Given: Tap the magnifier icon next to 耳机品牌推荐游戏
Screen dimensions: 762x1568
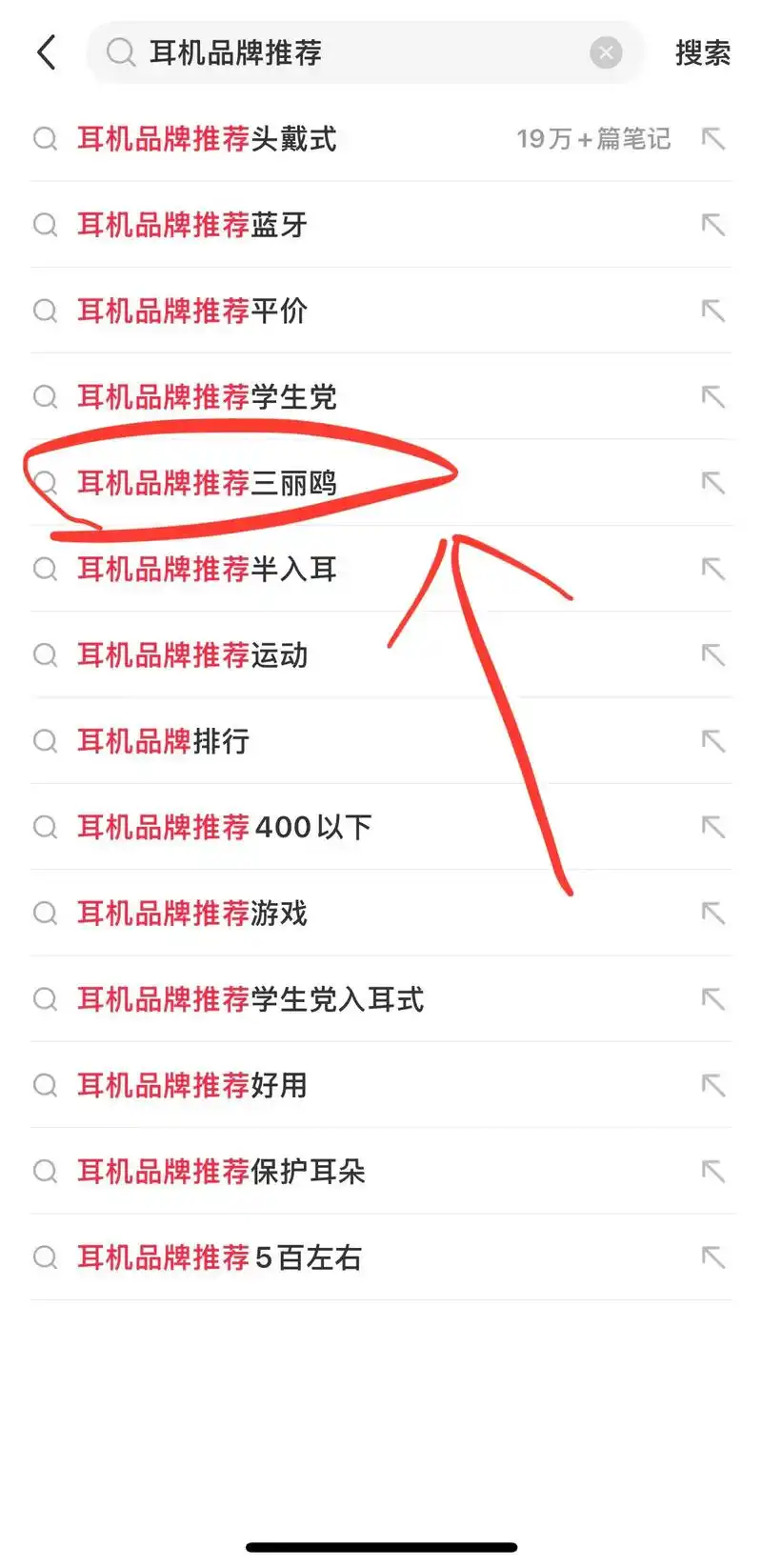Looking at the screenshot, I should [45, 914].
